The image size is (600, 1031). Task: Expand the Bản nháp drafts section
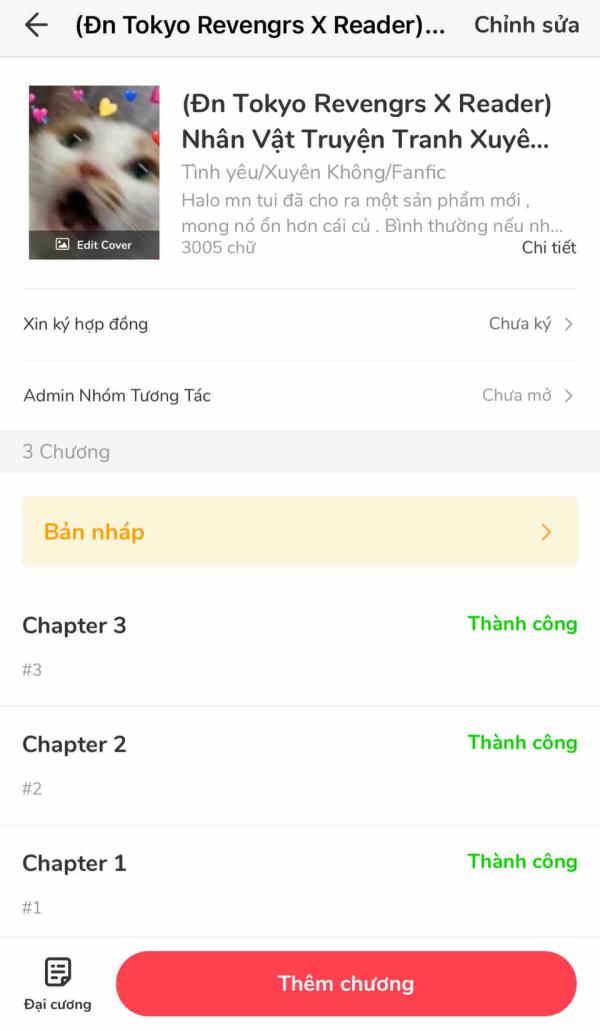click(x=300, y=532)
